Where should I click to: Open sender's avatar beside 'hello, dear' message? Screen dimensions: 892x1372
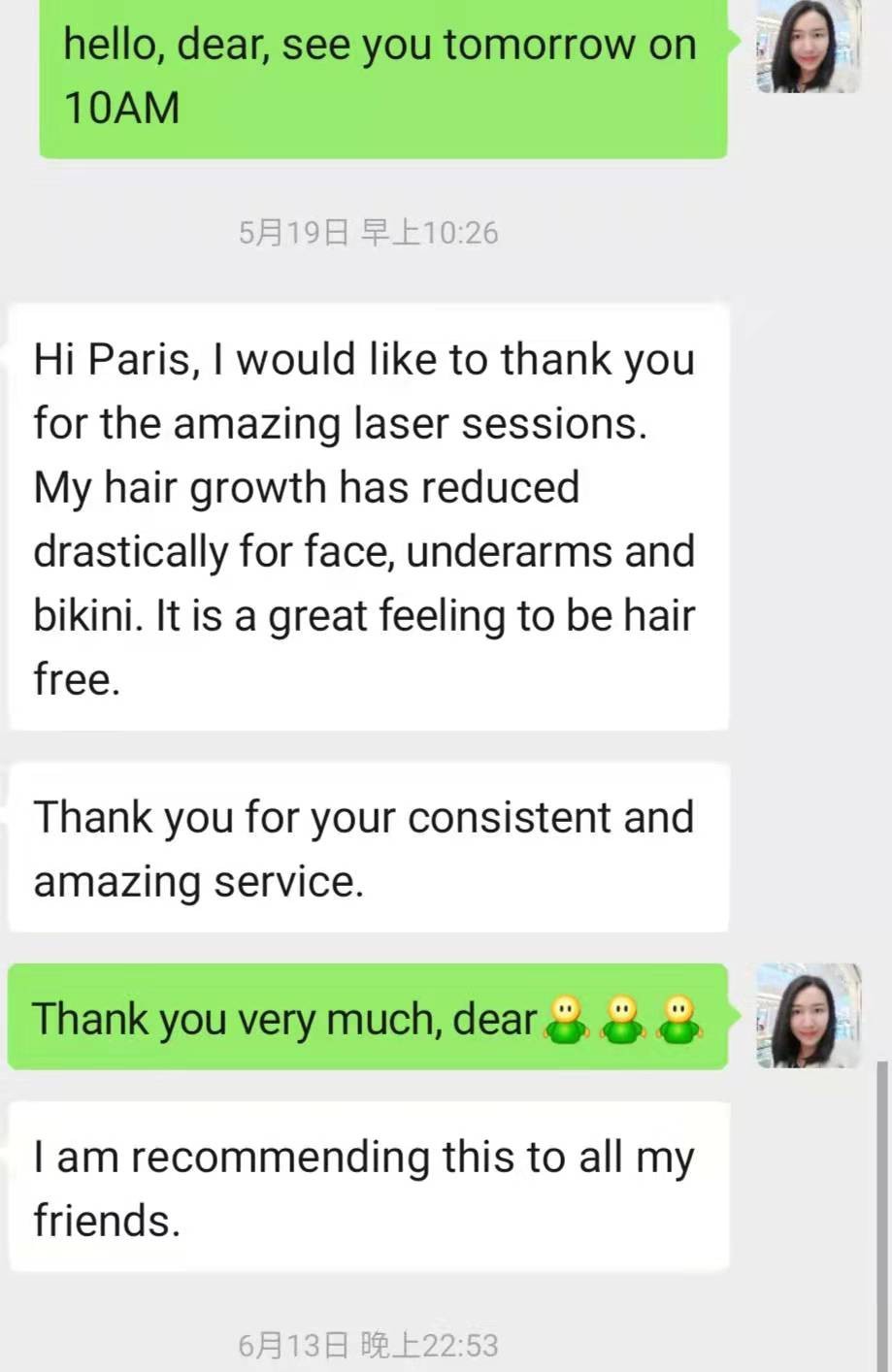[x=808, y=46]
